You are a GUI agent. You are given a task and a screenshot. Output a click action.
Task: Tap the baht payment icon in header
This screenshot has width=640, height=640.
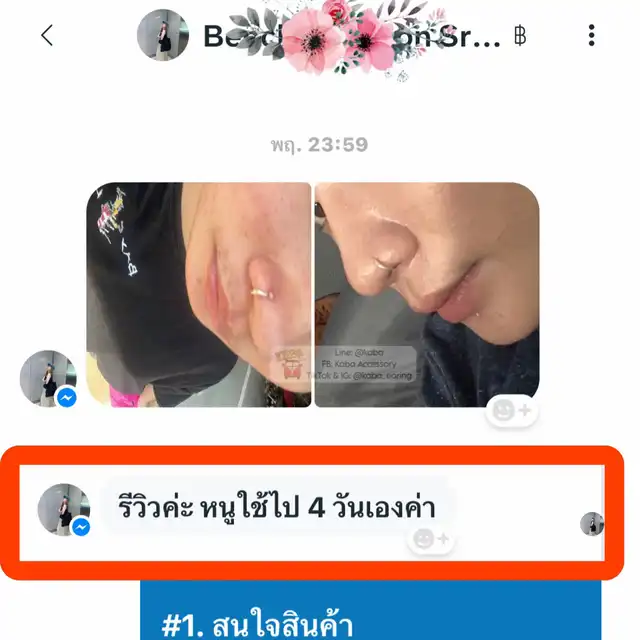pyautogui.click(x=519, y=36)
